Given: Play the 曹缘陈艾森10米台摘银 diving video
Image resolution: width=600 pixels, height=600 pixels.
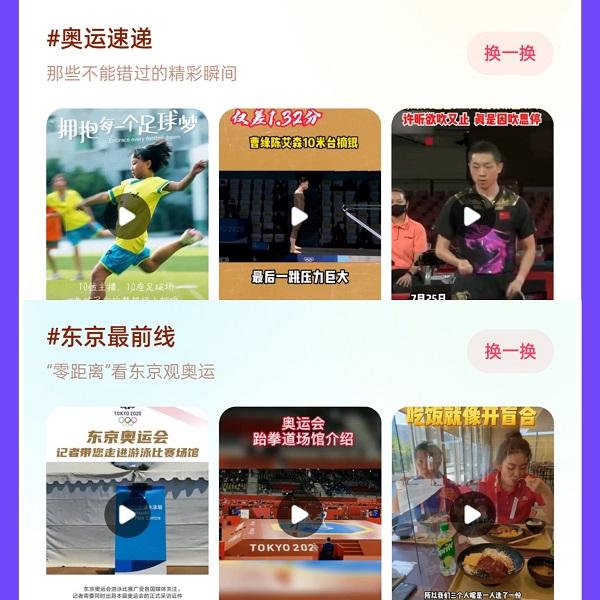Looking at the screenshot, I should click(x=299, y=216).
